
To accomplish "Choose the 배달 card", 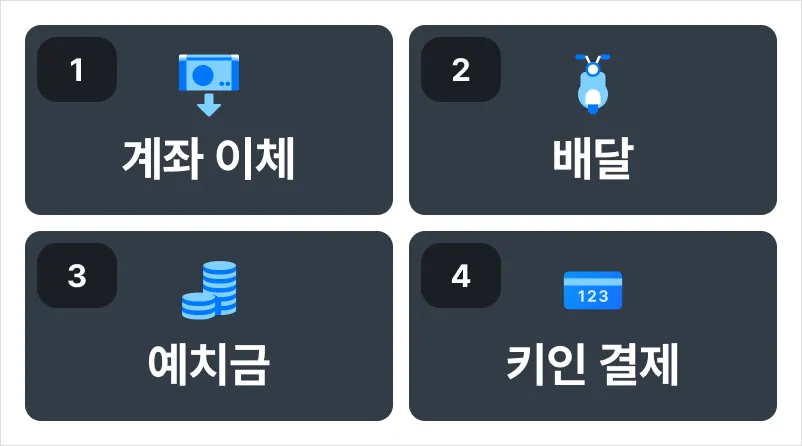I will pyautogui.click(x=592, y=120).
